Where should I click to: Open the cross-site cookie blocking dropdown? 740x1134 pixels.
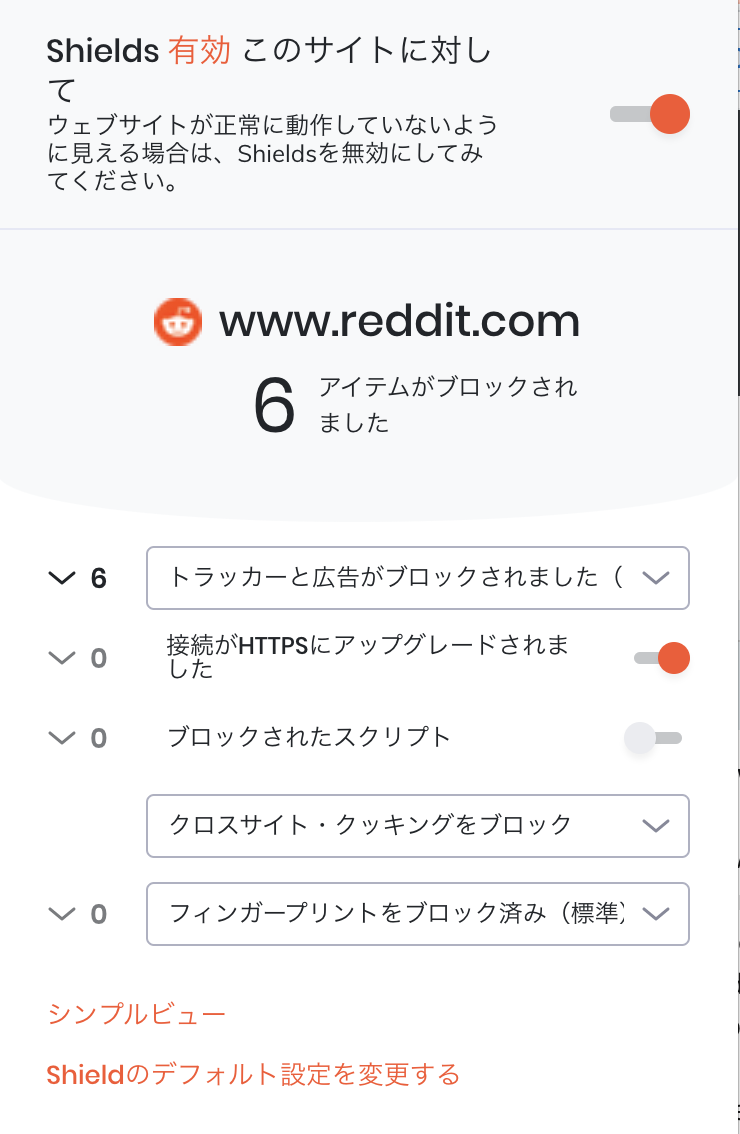(417, 825)
